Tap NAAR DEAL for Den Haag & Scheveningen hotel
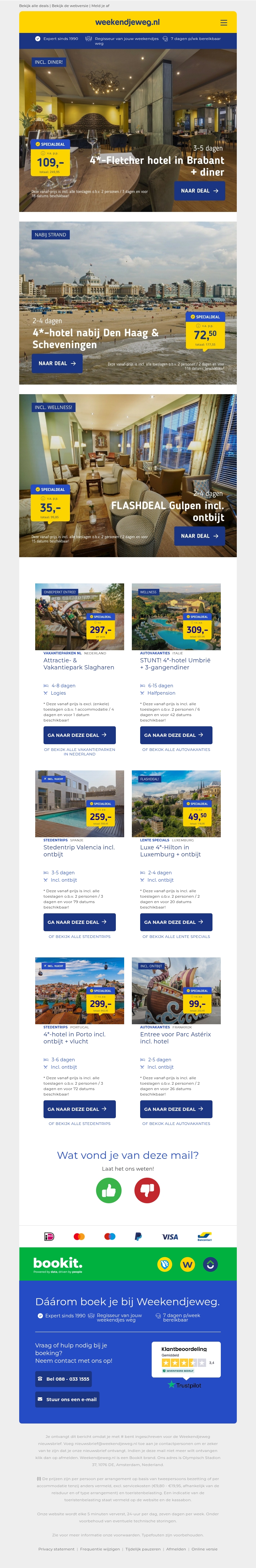This screenshot has height=1568, width=256. (x=57, y=363)
